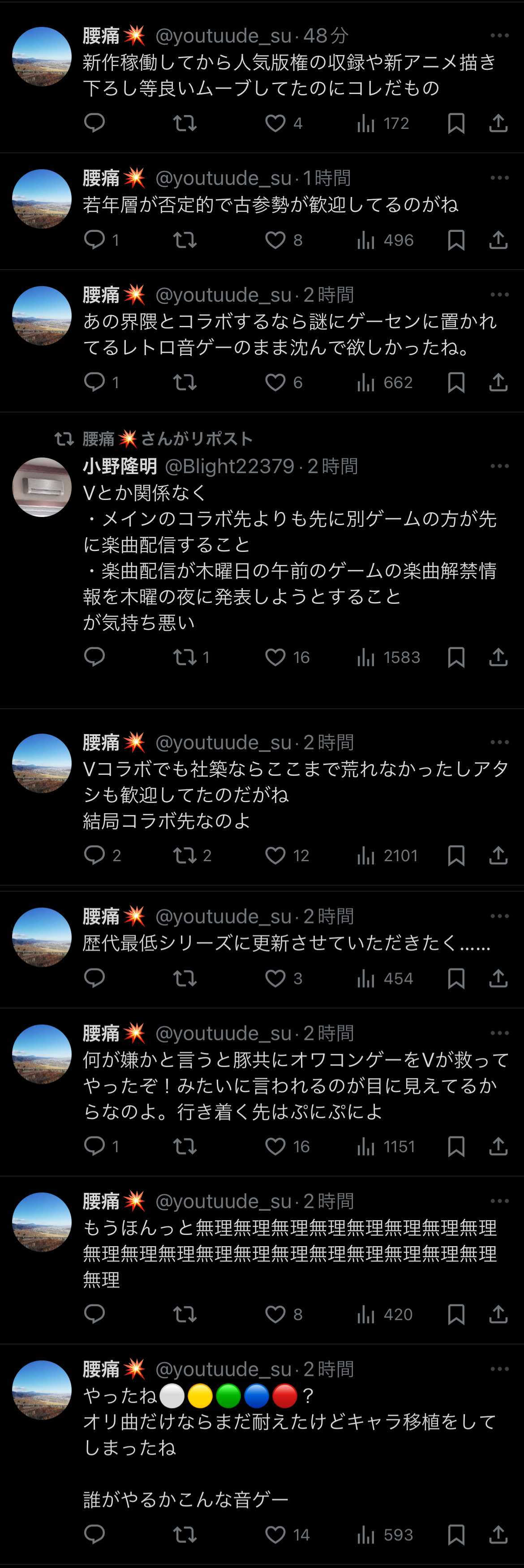
Task: Bookmark the post with 662 views
Action: pyautogui.click(x=456, y=383)
